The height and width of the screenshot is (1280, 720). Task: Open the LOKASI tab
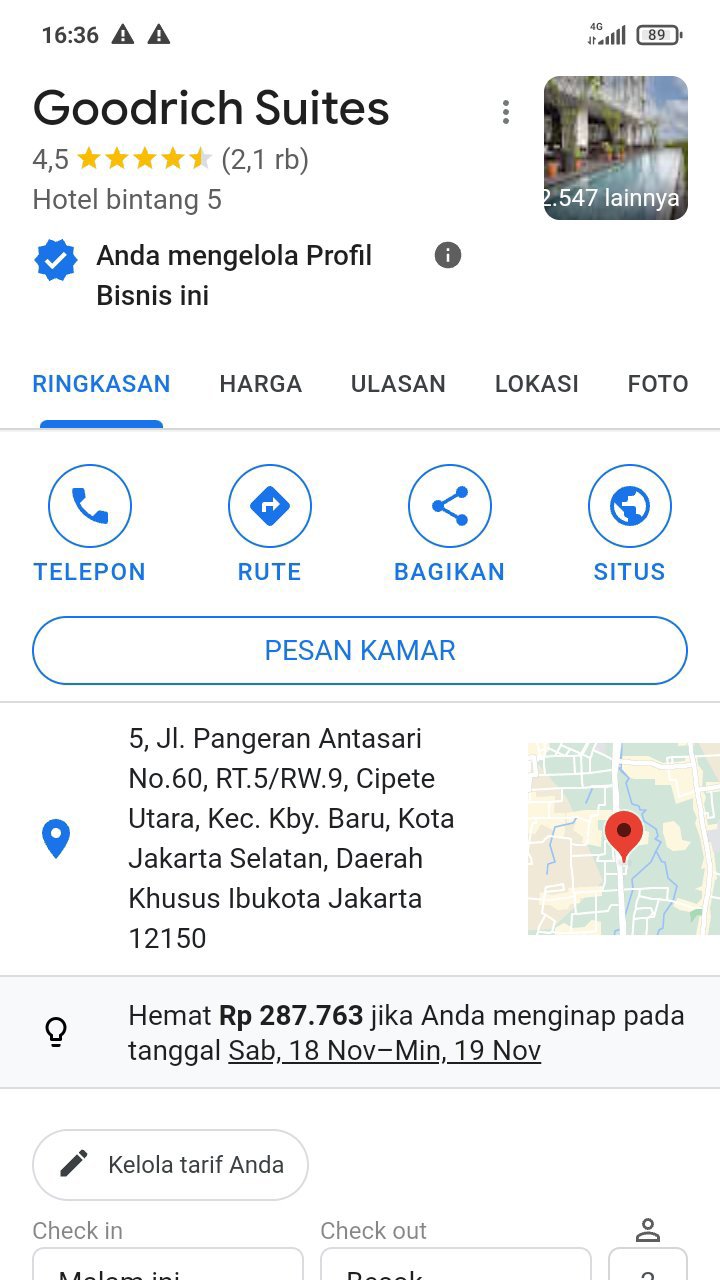[536, 384]
